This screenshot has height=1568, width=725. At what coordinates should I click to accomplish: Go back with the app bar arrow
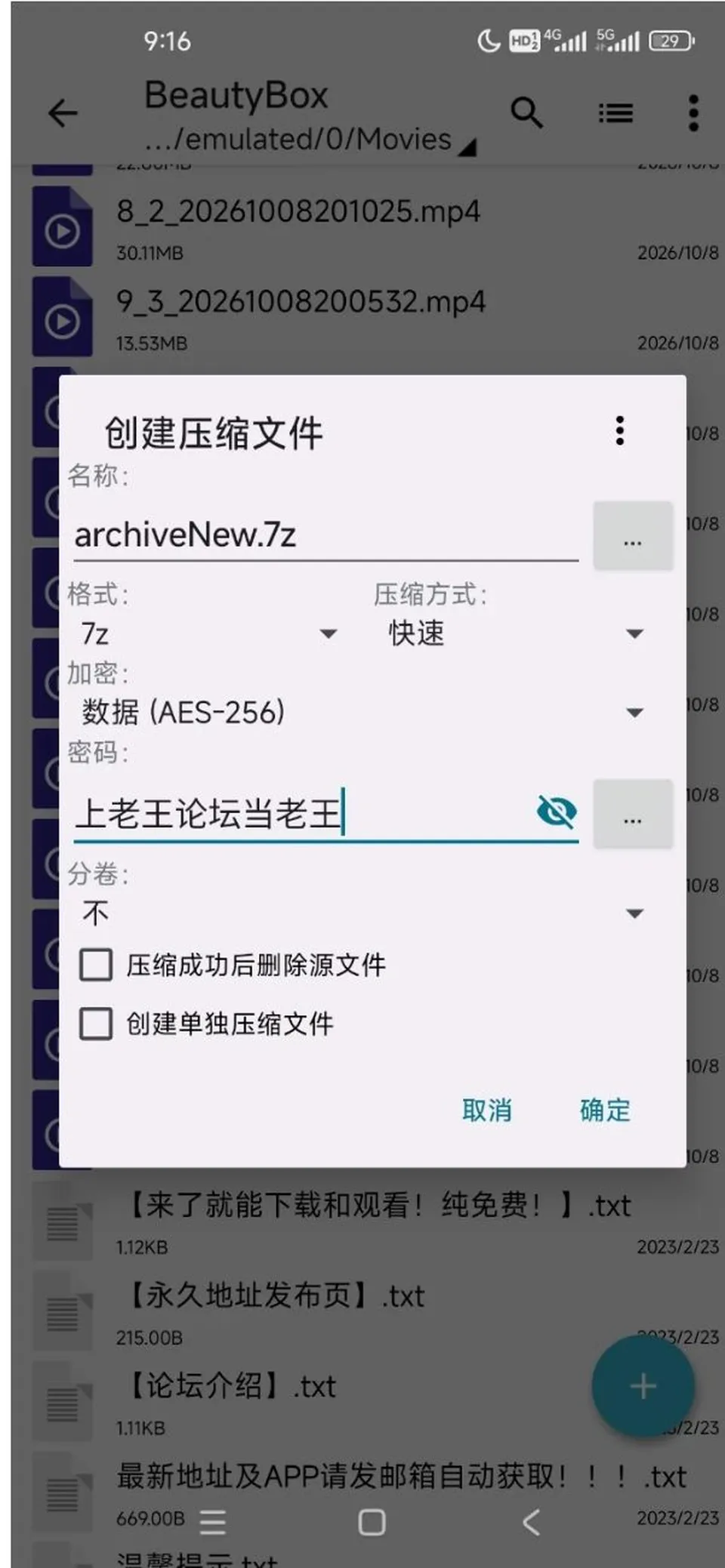point(63,113)
